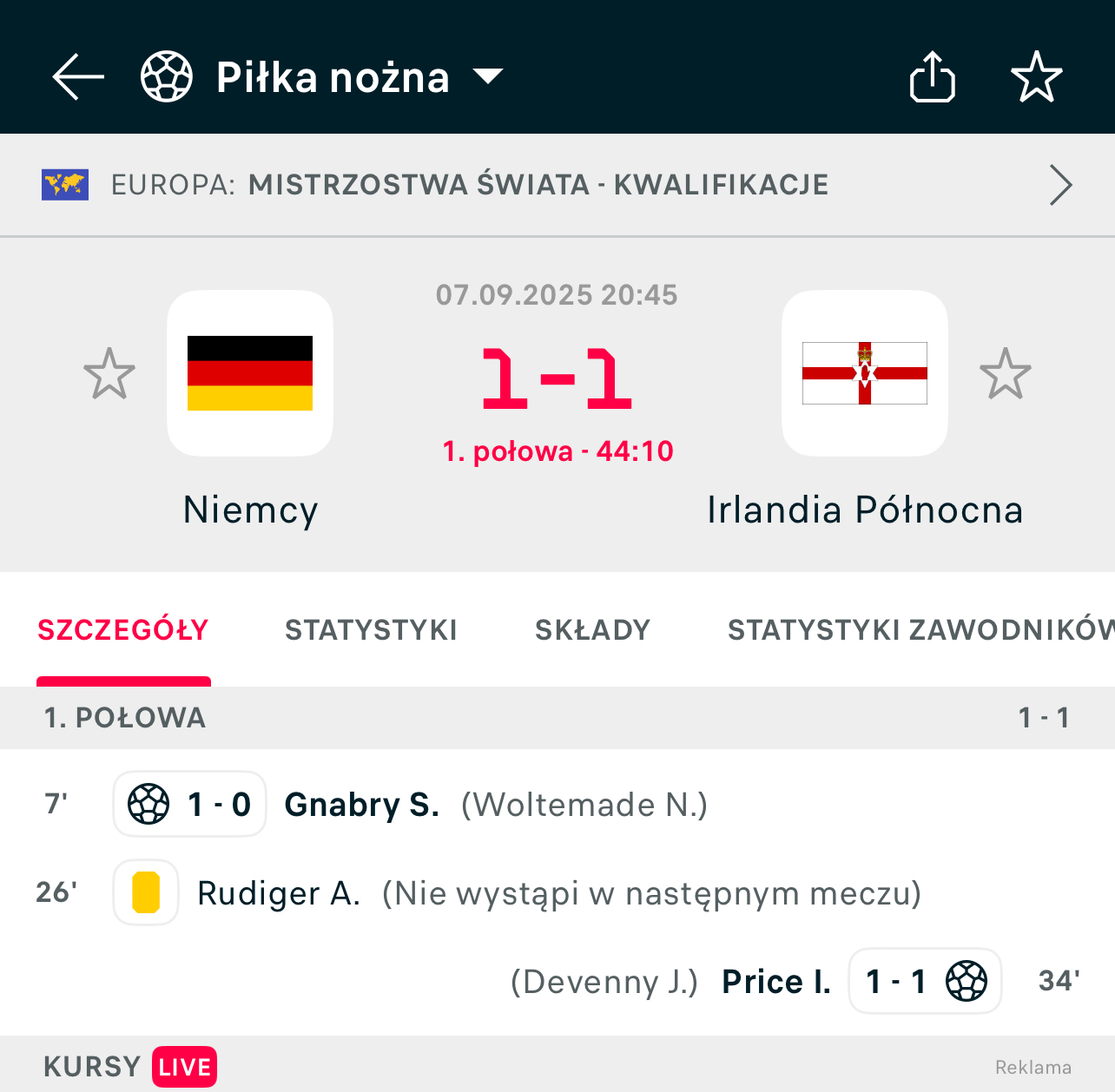Open the Niemcy team page
Viewport: 1115px width, 1092px height.
tap(250, 374)
